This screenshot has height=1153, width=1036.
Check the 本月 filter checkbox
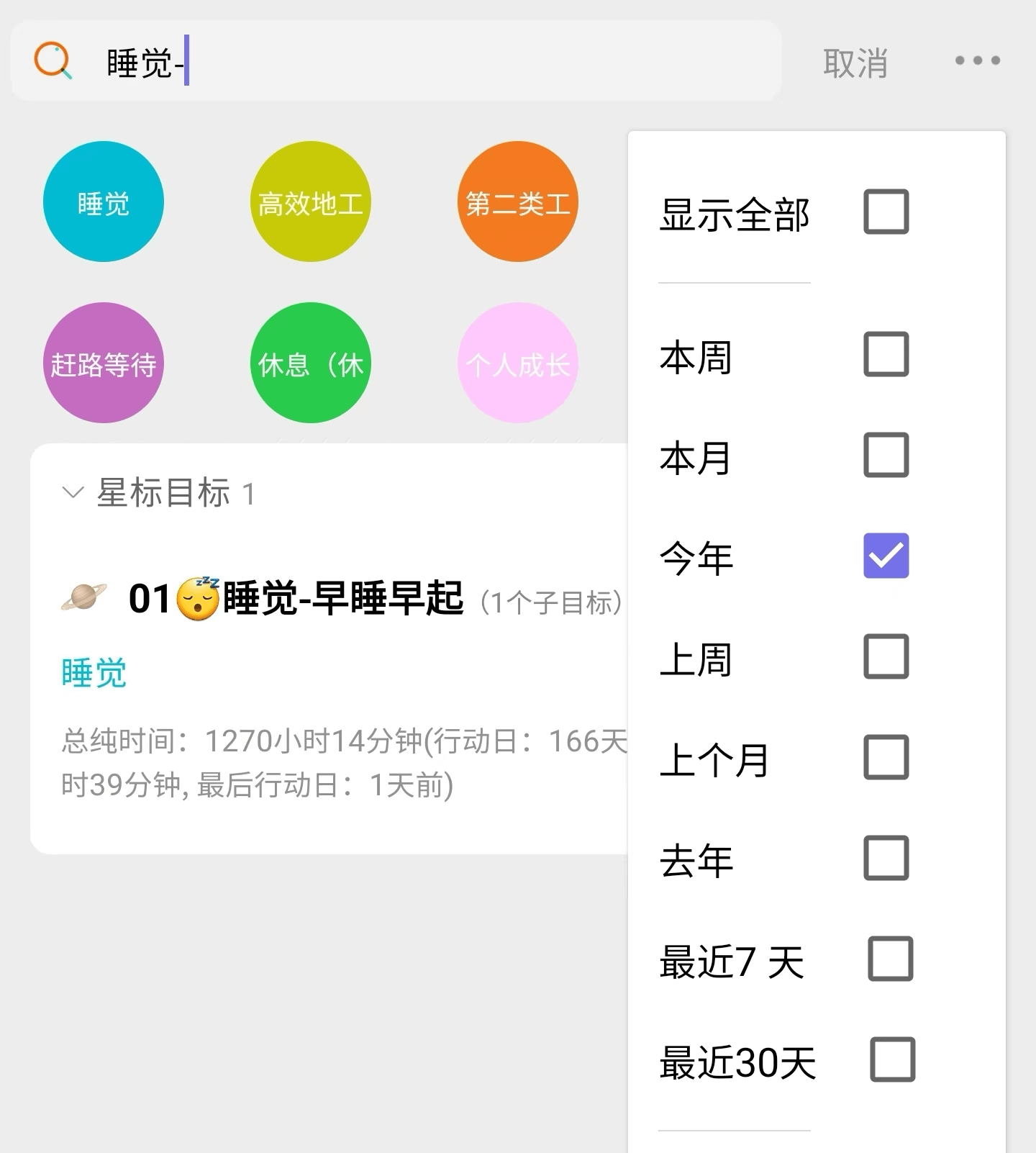(x=886, y=455)
